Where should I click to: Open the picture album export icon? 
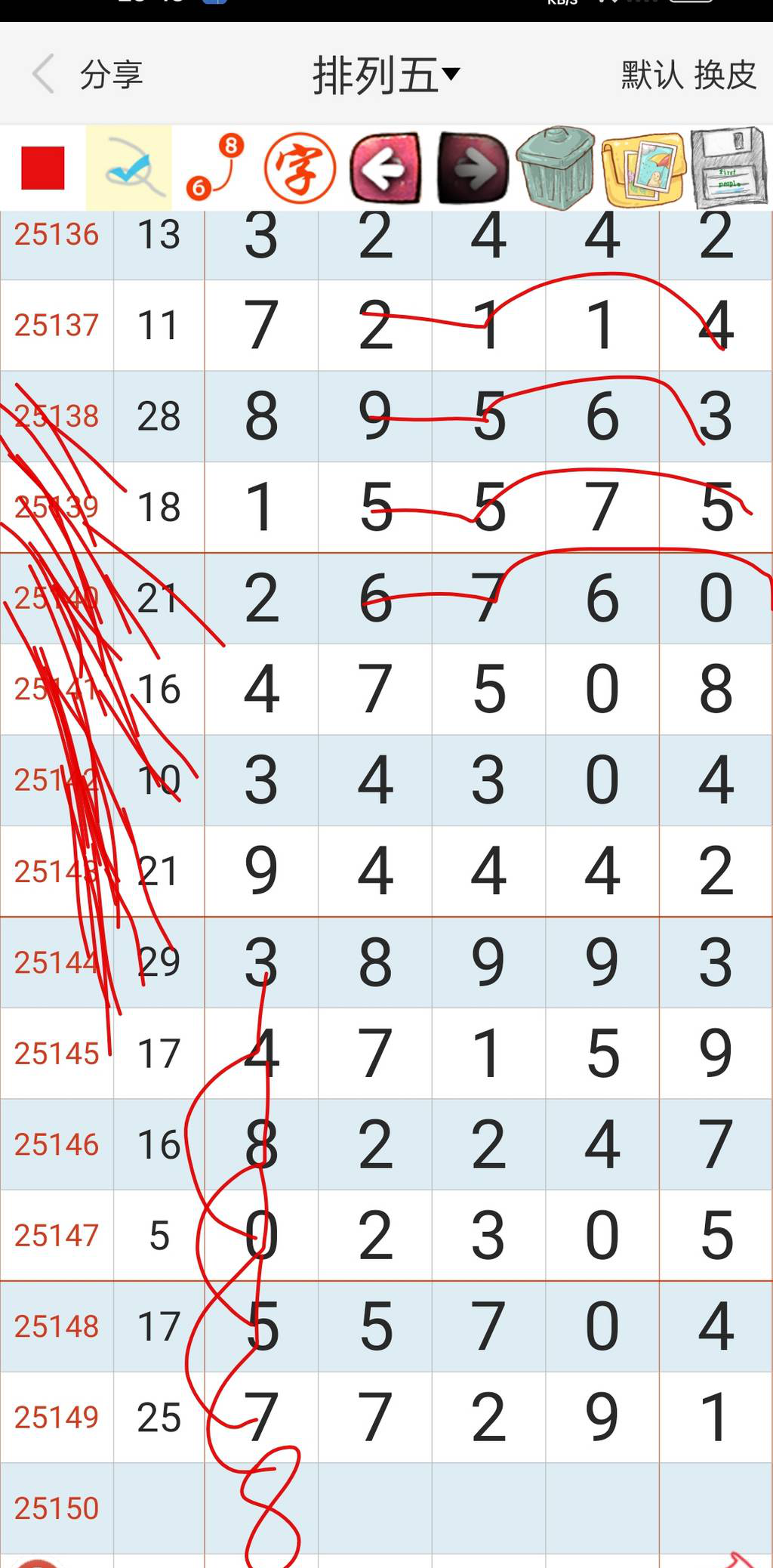coord(642,168)
